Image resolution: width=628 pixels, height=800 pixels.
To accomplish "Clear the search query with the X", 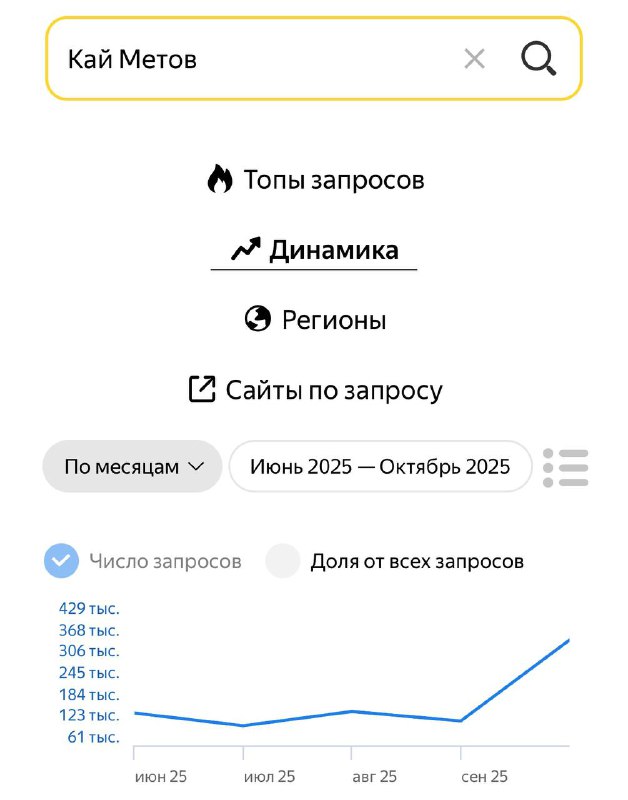I will 474,59.
